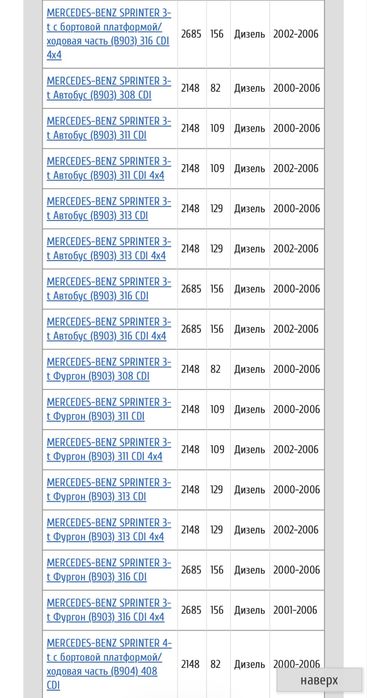Open Sprinter 3-t Фургон 313 CDI 4x4 link
Screen dimensions: 367x698
coord(109,529)
